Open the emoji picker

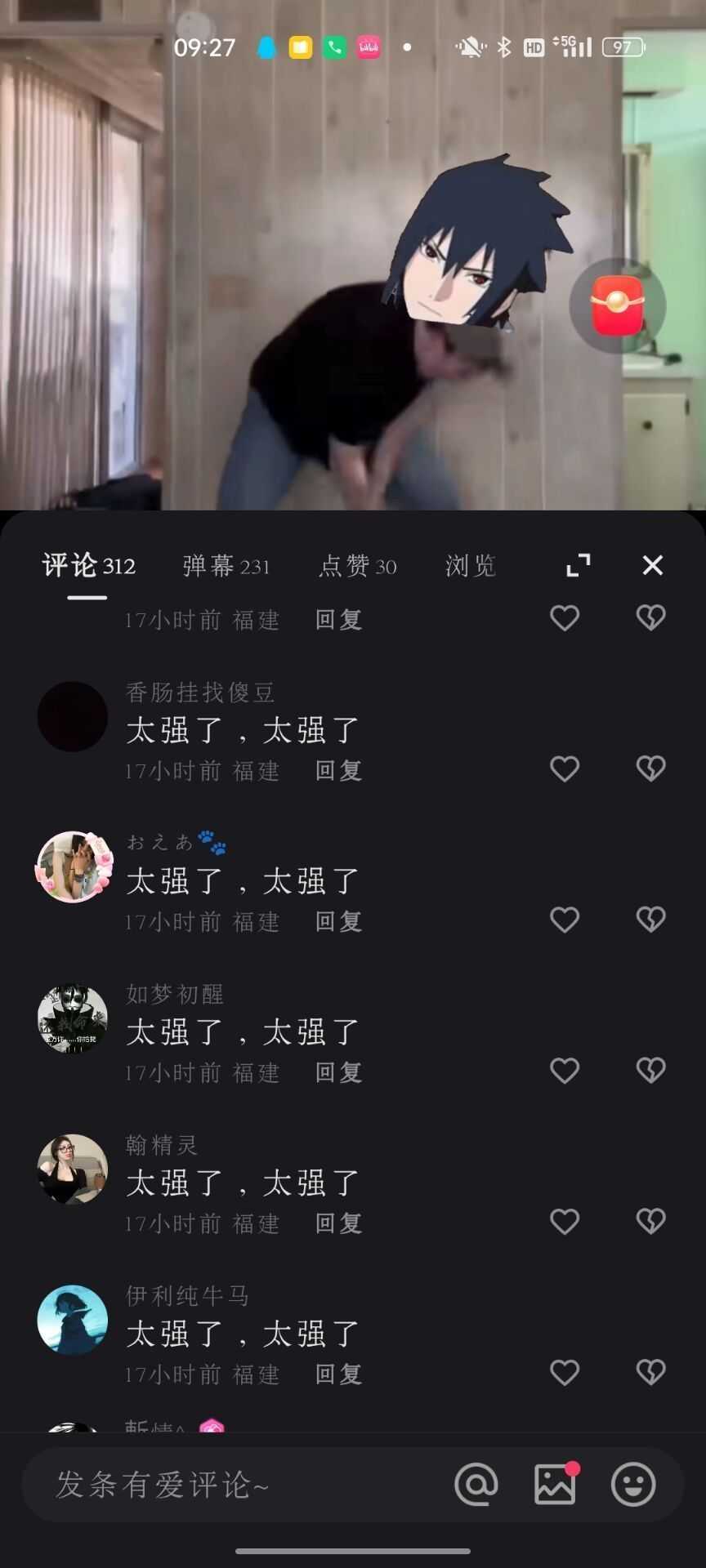[x=633, y=1484]
